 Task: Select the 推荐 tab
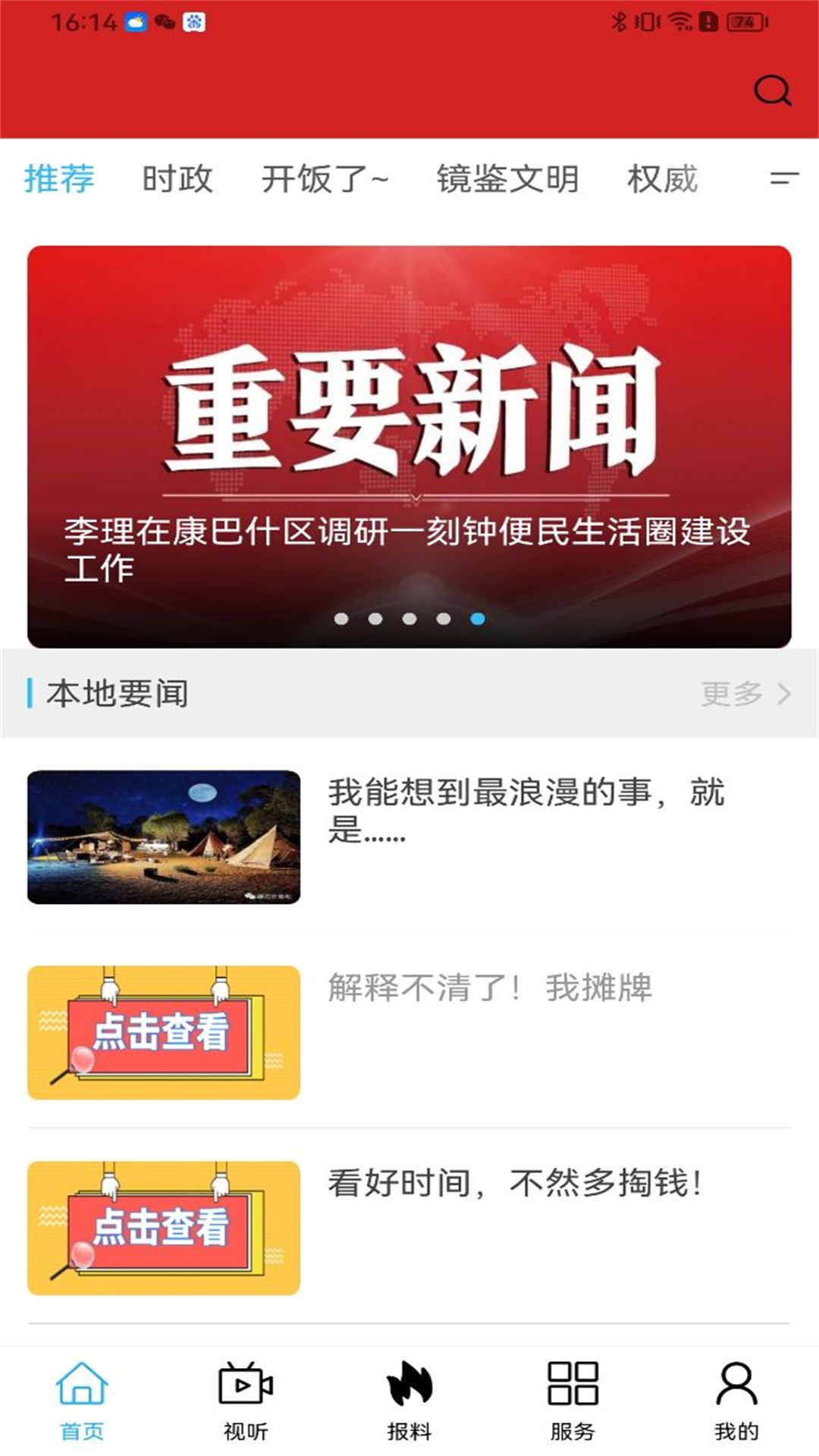(59, 180)
